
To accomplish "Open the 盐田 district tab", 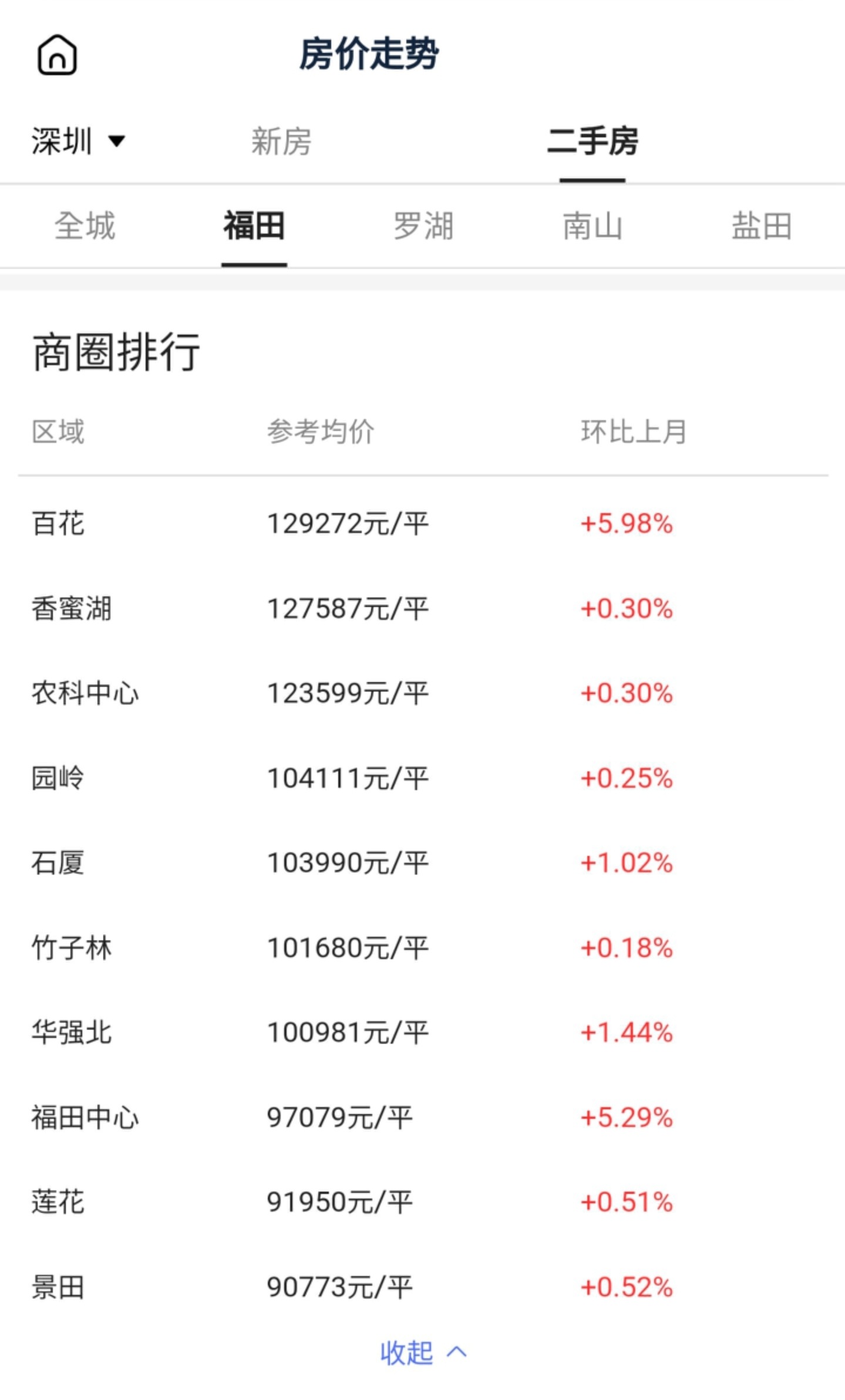I will pos(761,226).
